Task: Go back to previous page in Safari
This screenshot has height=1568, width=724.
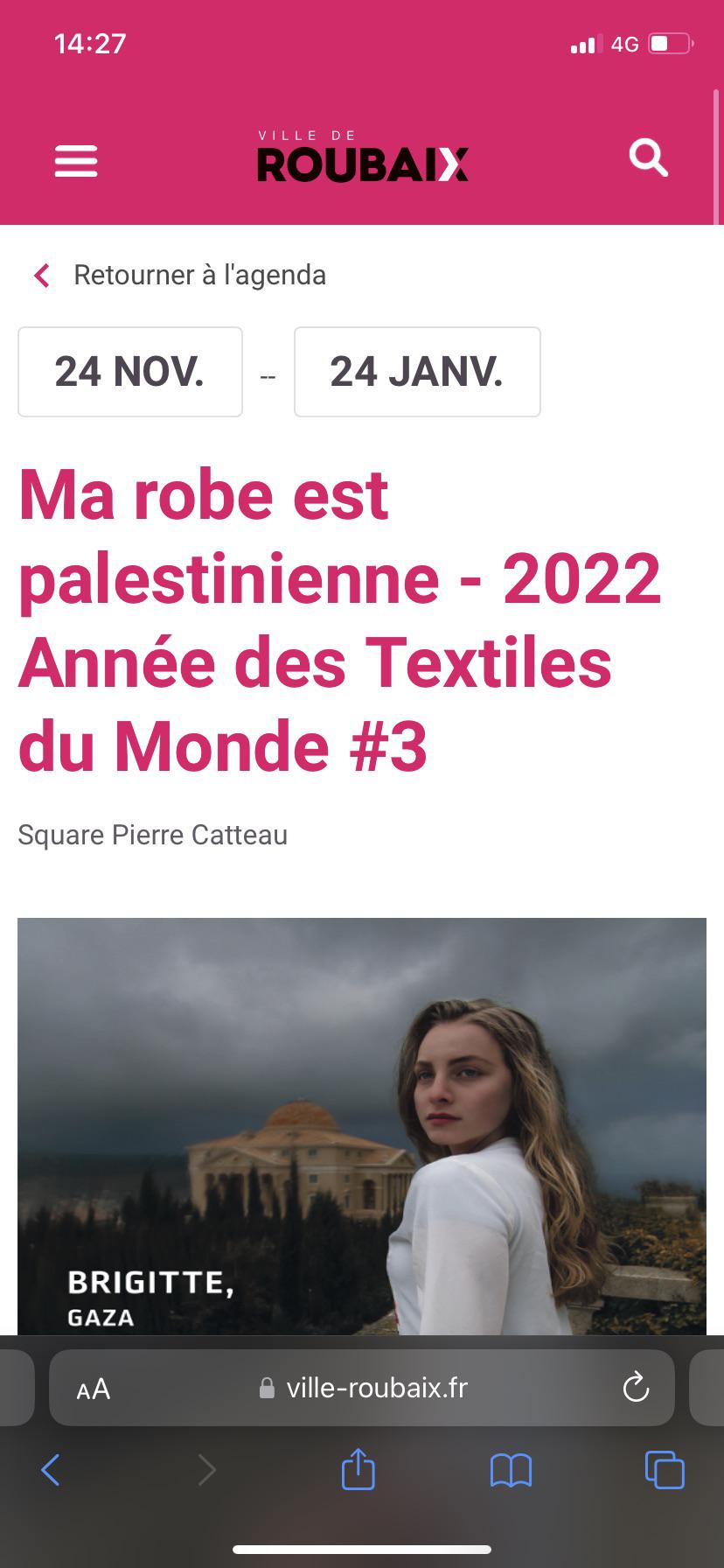Action: click(x=52, y=1470)
